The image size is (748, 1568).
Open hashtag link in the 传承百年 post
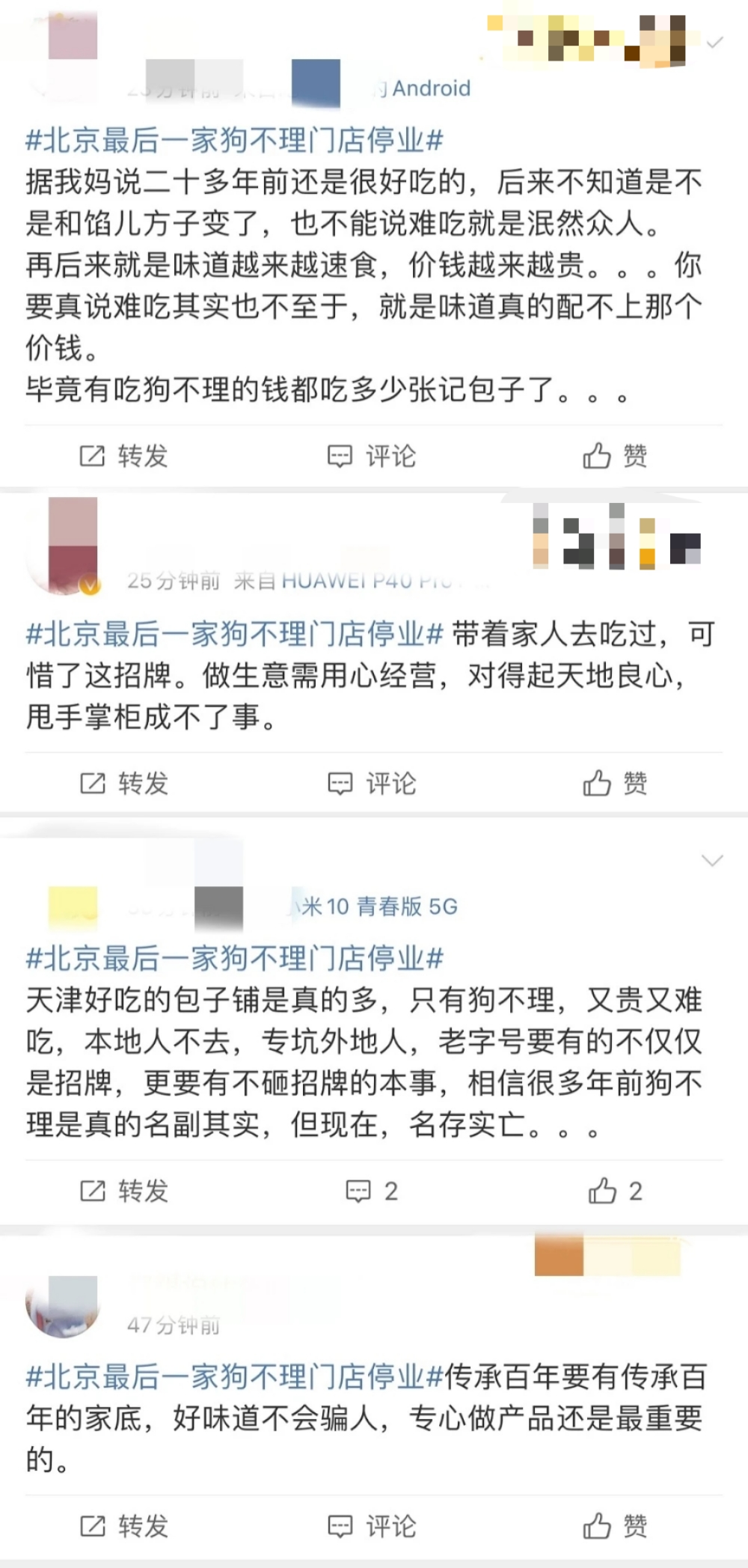tap(235, 1376)
